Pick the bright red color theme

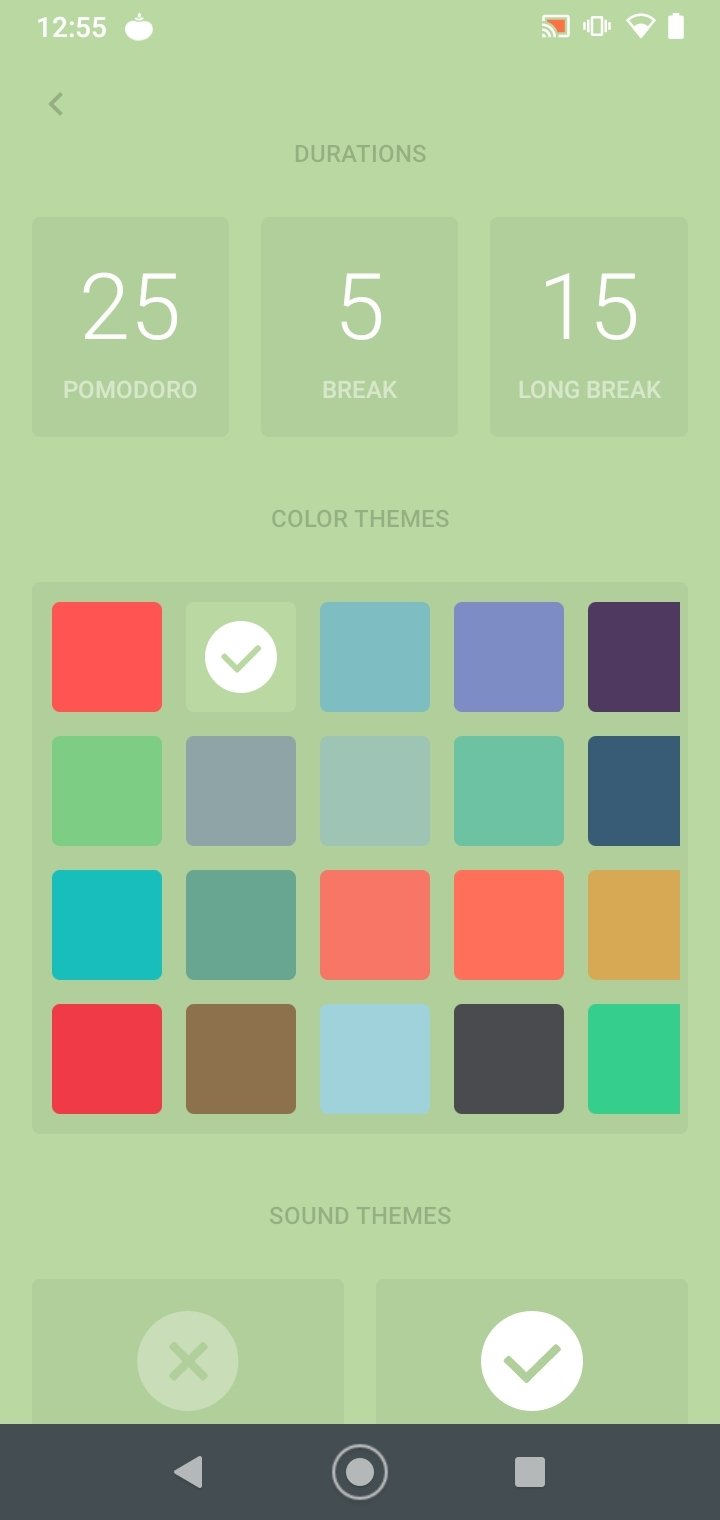pos(107,657)
